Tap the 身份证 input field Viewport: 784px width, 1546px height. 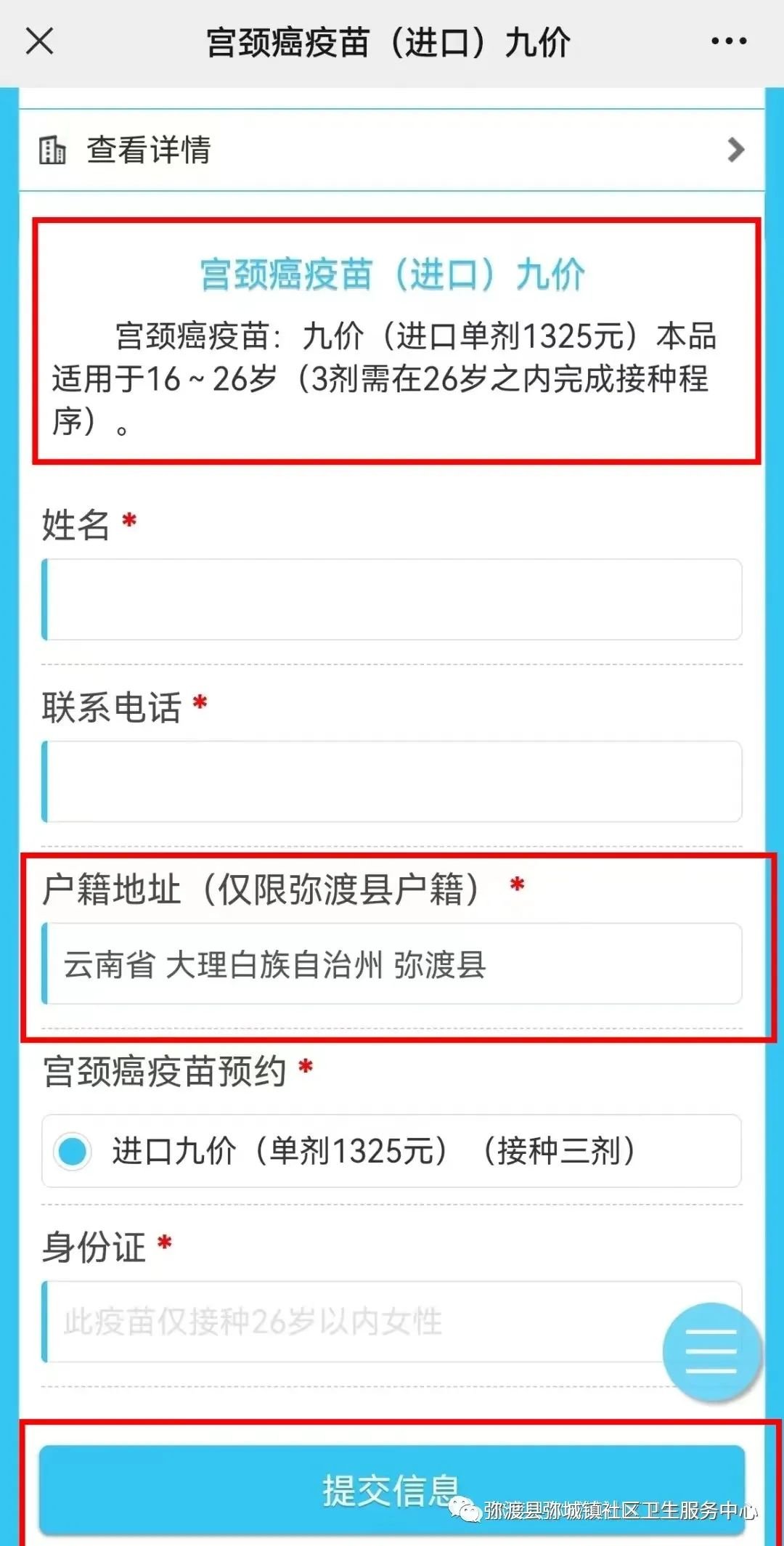pyautogui.click(x=348, y=1322)
